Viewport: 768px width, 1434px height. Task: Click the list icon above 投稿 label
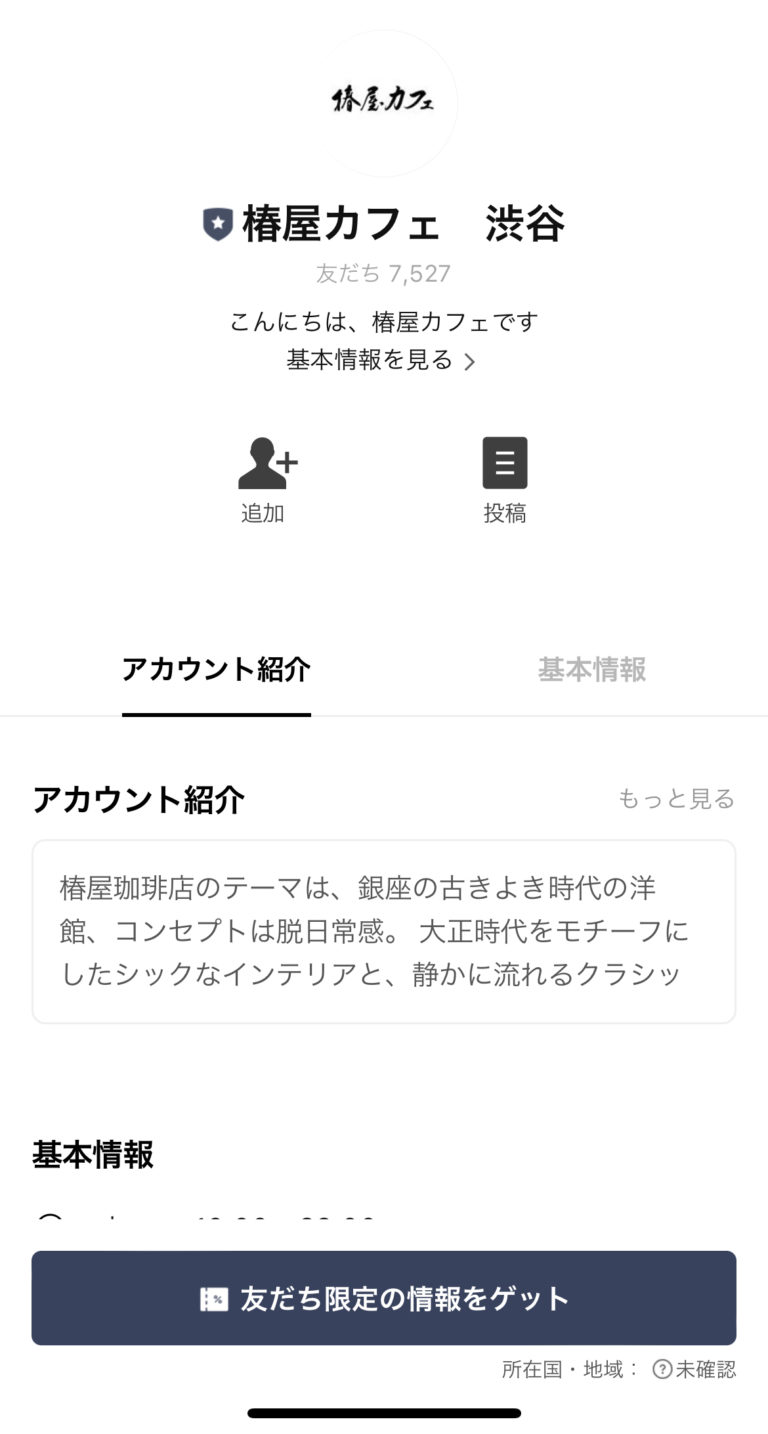pyautogui.click(x=505, y=462)
